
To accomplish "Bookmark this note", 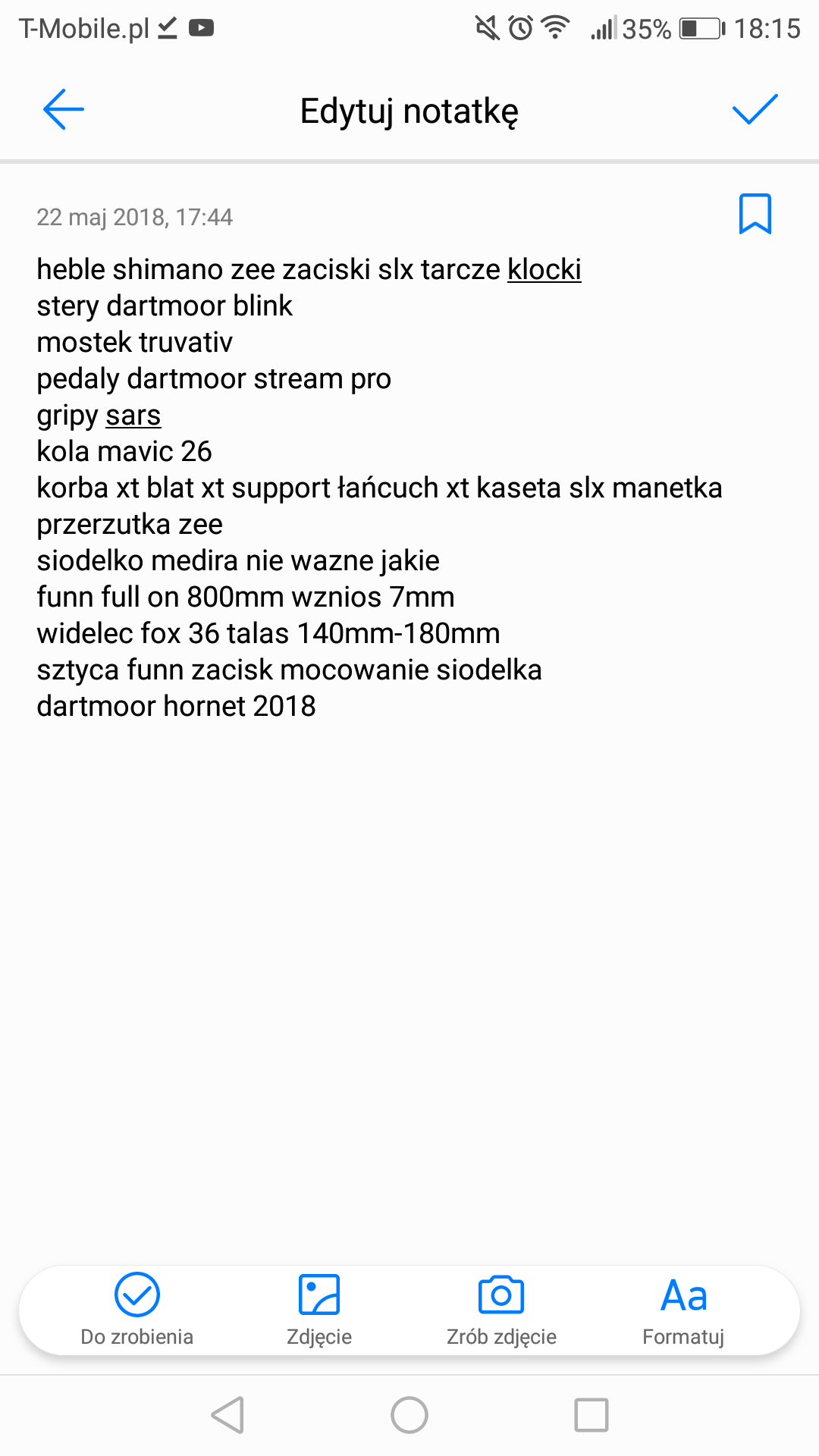I will point(755,214).
